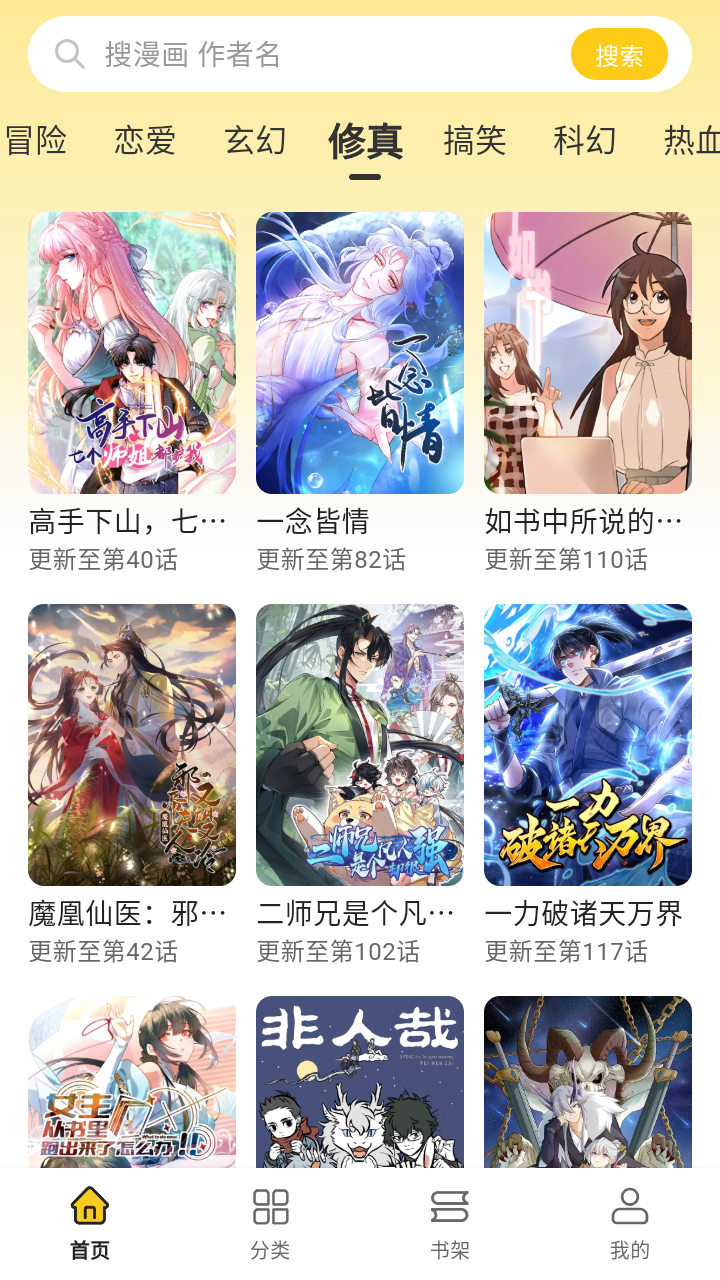The width and height of the screenshot is (720, 1280).
Task: Tap the home icon above 首页 label
Action: coord(89,1207)
